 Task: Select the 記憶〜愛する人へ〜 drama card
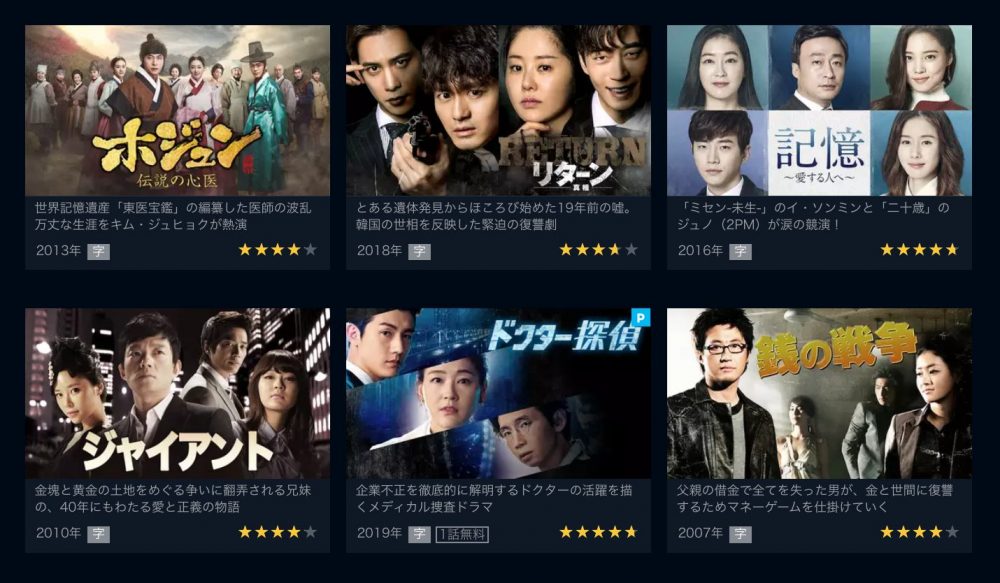(x=819, y=111)
